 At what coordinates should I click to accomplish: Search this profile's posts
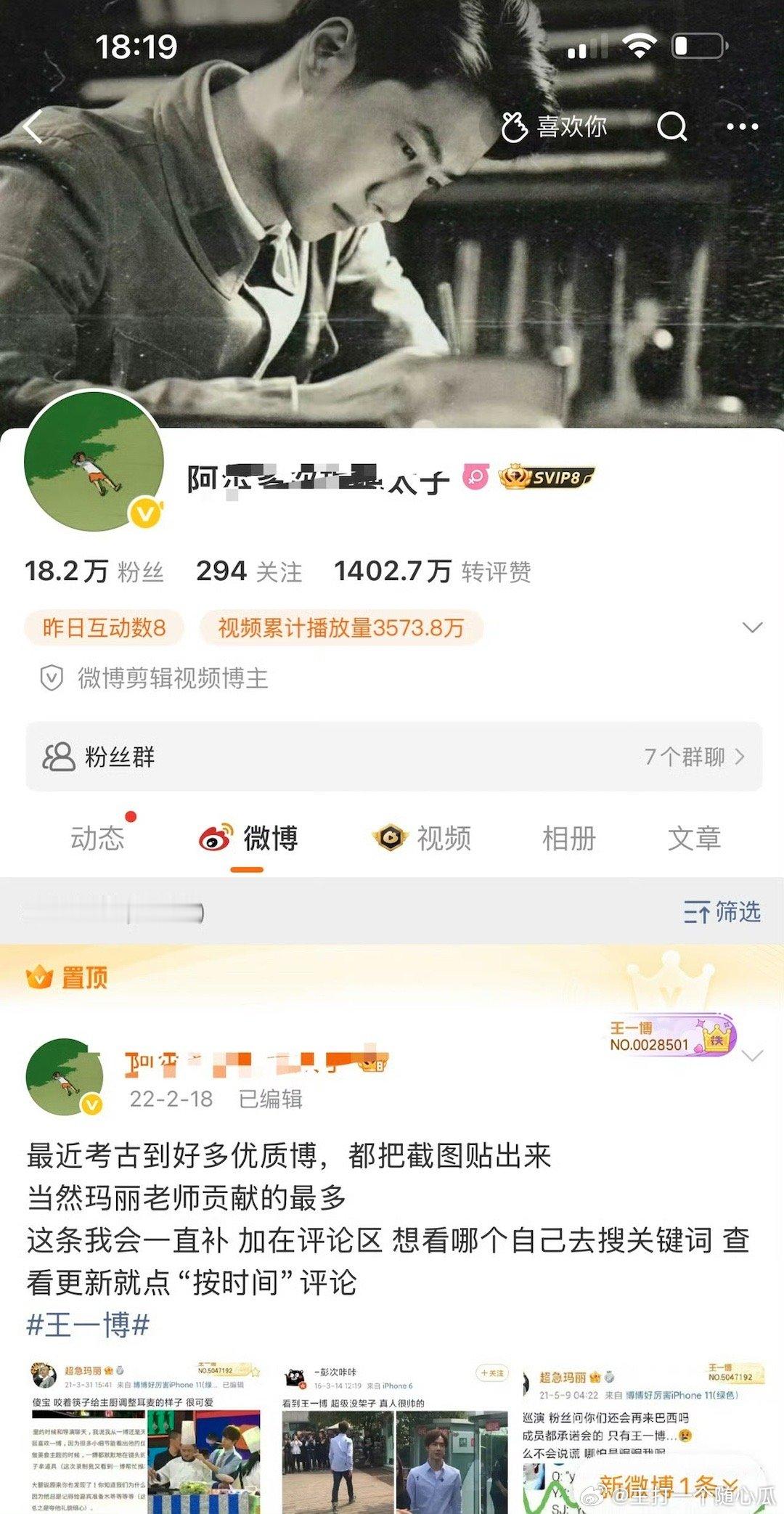[671, 127]
